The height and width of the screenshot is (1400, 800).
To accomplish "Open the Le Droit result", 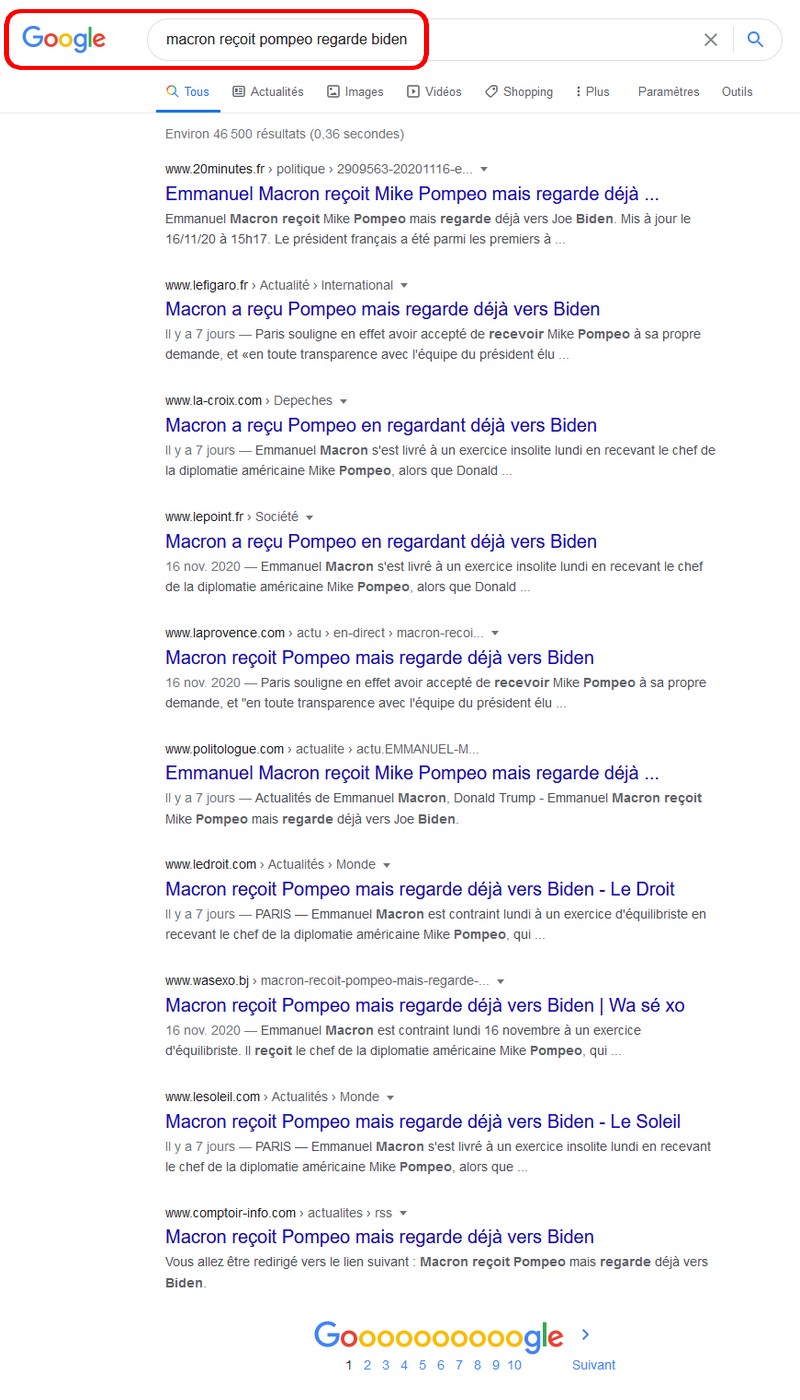I will point(419,890).
